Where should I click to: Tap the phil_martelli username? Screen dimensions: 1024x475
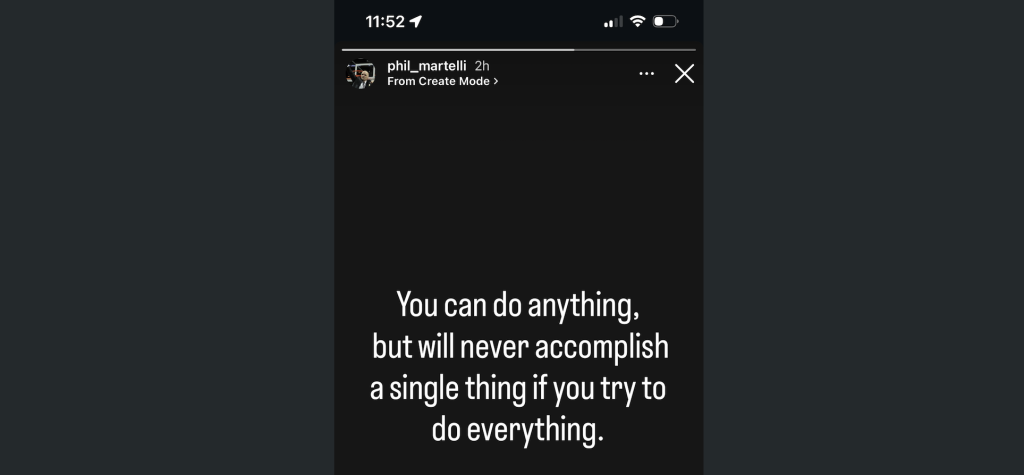[x=427, y=66]
